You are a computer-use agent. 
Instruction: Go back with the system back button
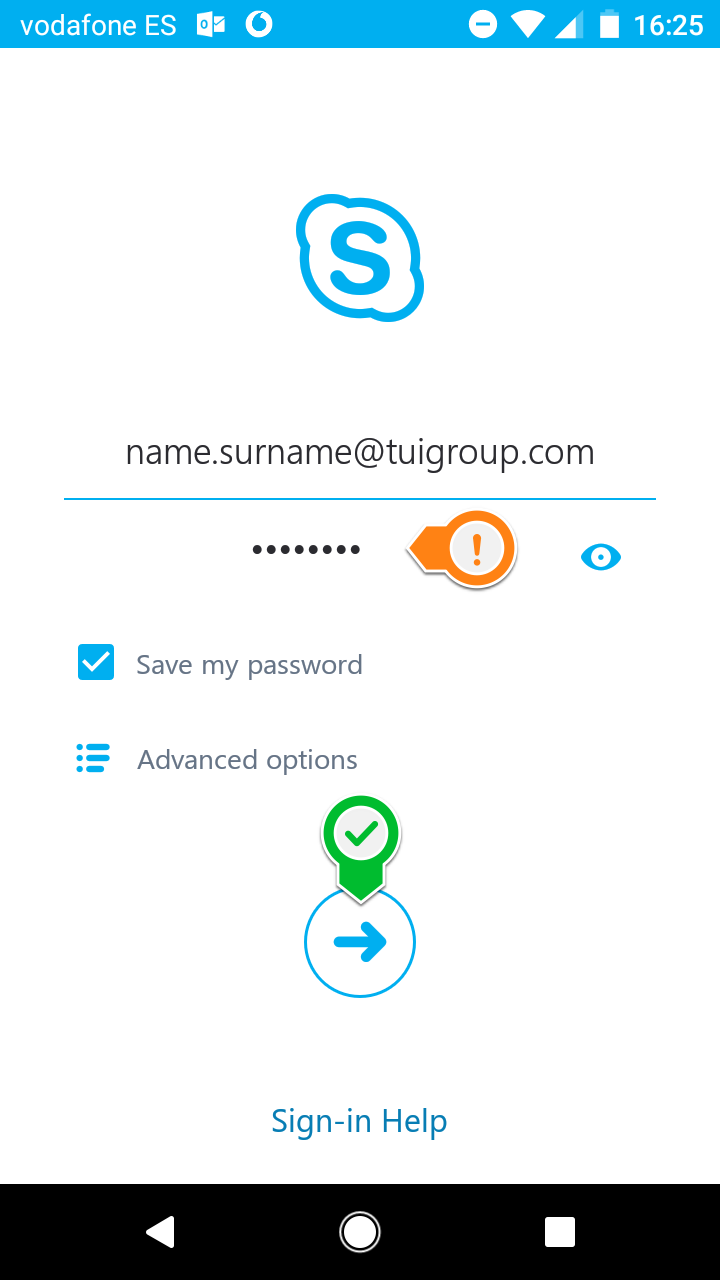point(160,1232)
